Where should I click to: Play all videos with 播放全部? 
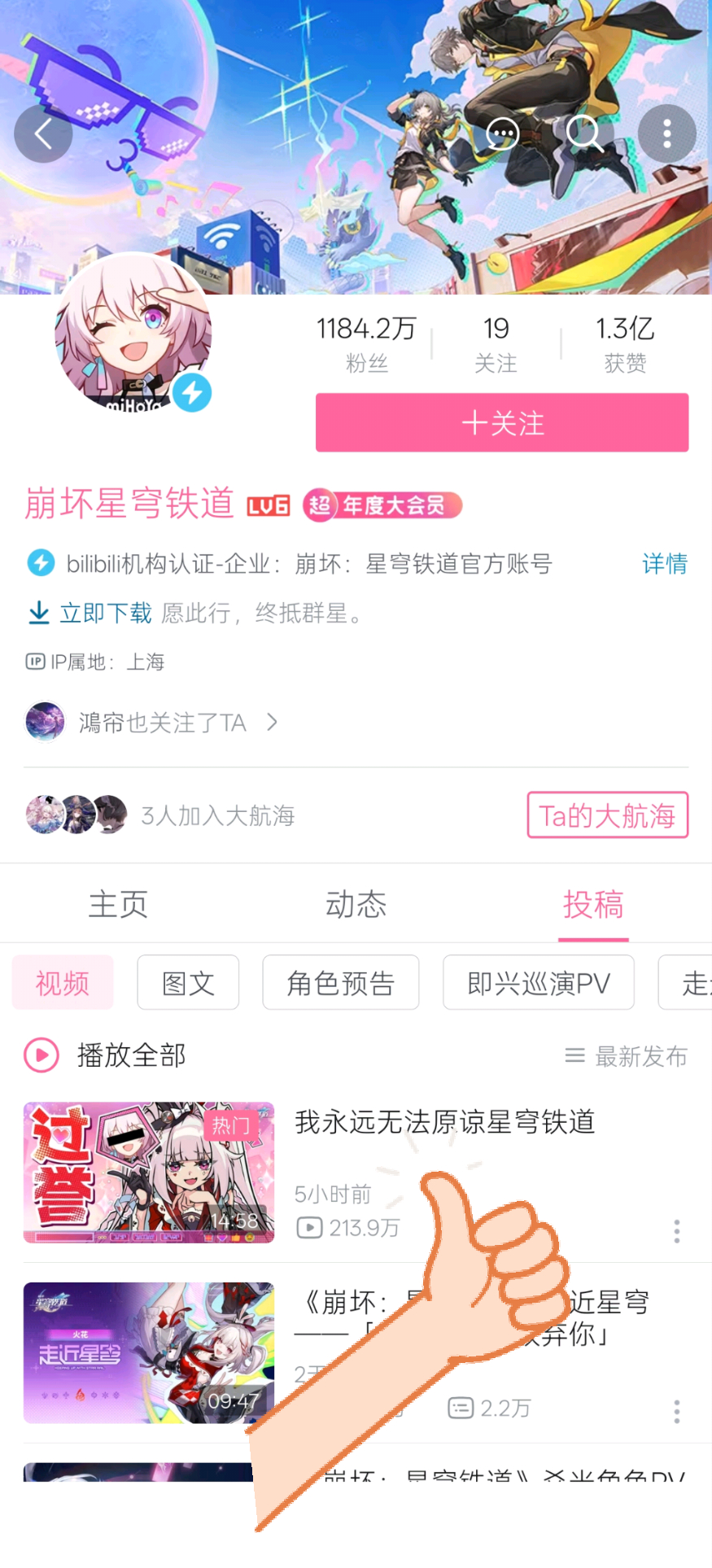click(106, 1055)
